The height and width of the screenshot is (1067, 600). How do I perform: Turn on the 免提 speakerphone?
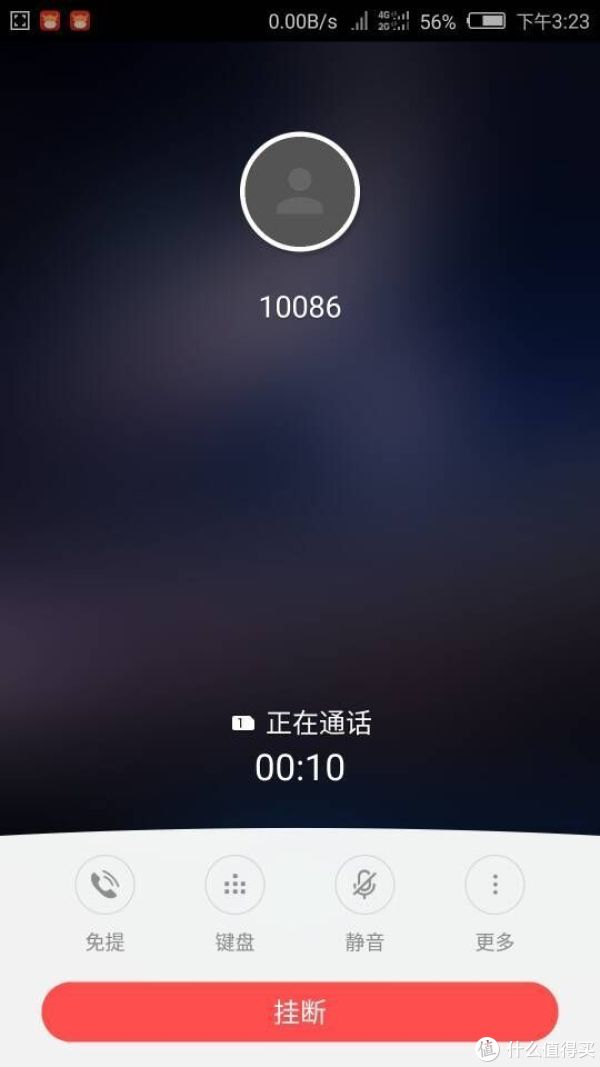pos(105,885)
